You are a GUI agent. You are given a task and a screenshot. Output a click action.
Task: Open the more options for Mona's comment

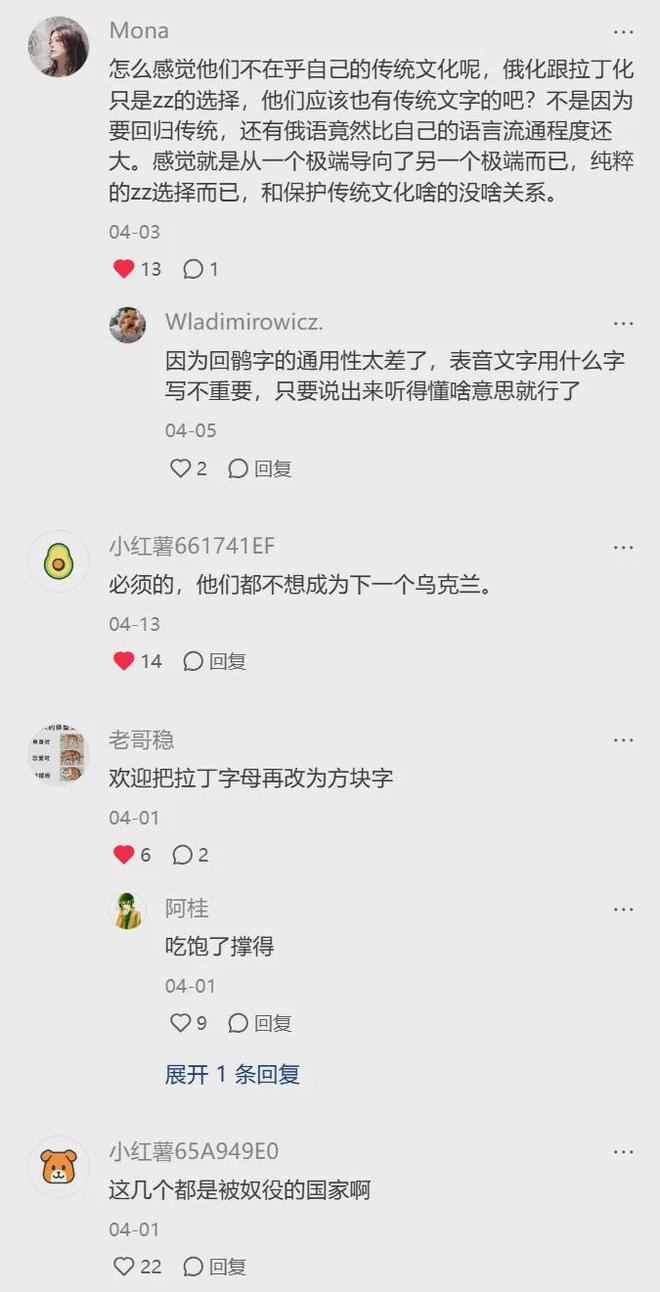tap(623, 29)
